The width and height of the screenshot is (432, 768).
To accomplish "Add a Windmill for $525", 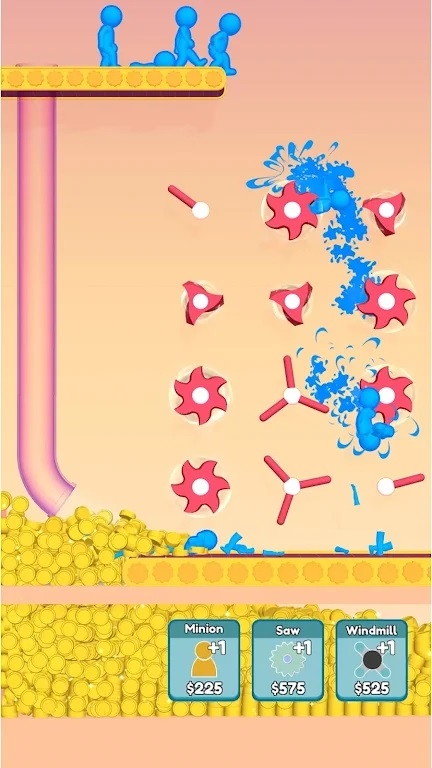I will (371, 660).
